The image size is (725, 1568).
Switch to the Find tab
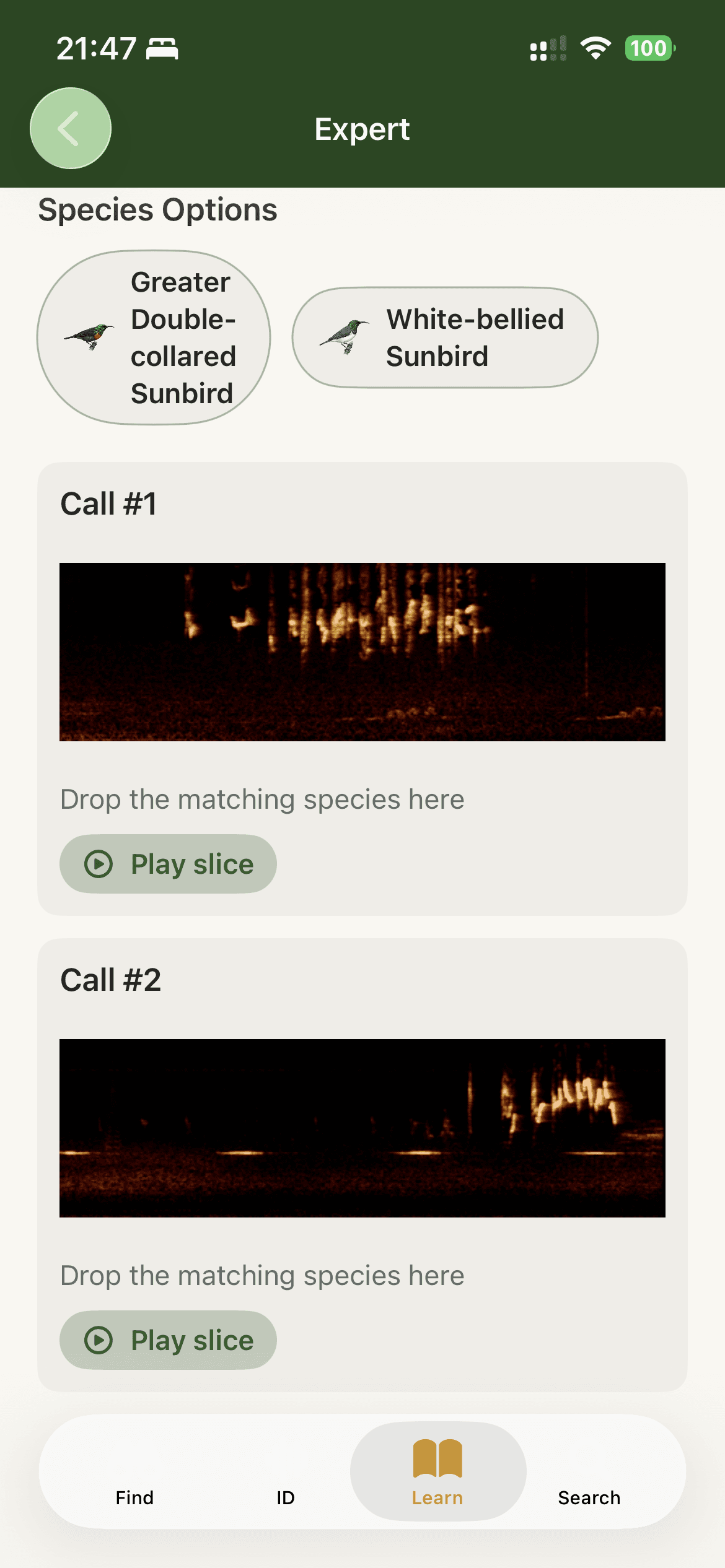134,1497
